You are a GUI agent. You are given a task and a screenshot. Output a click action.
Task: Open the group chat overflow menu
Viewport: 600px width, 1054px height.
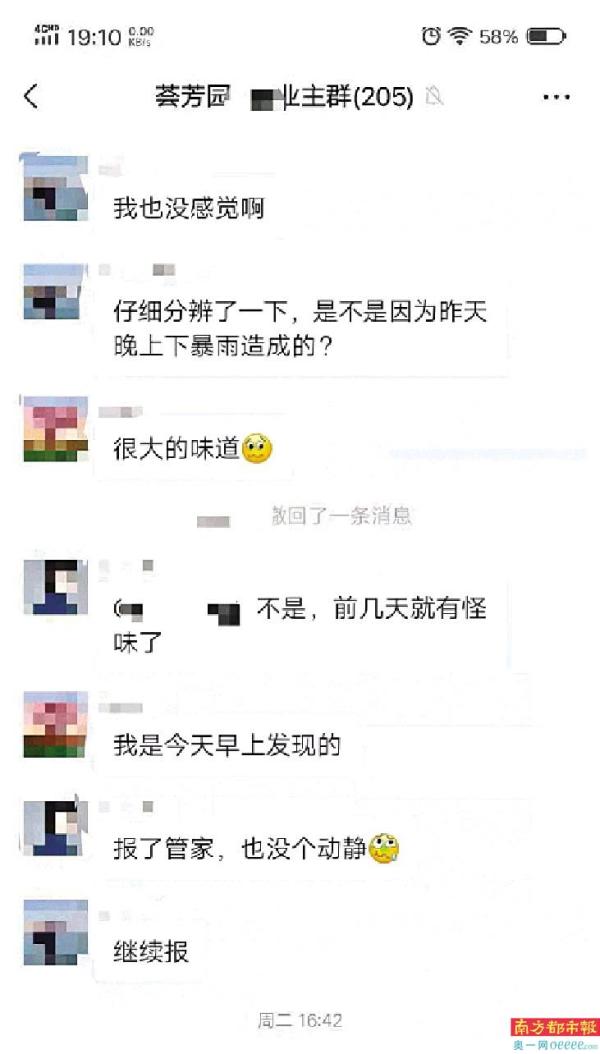point(556,97)
